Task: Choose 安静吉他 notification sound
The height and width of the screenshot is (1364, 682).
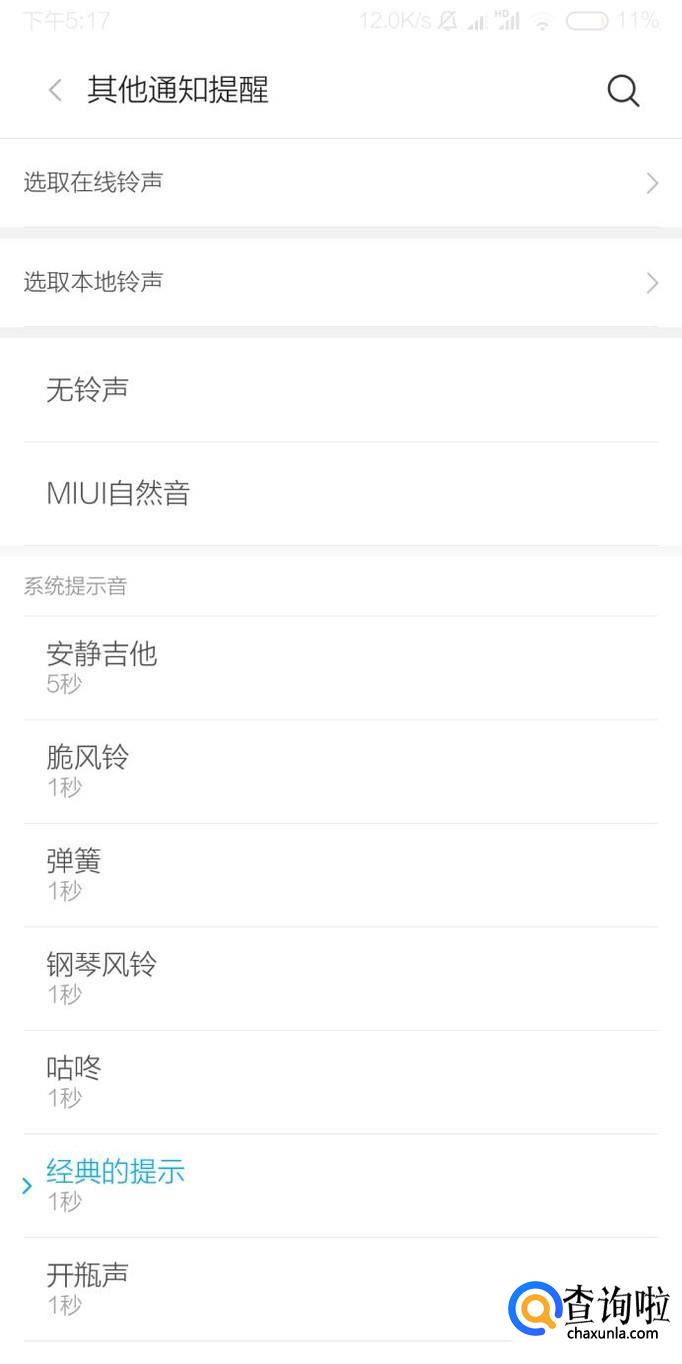Action: click(340, 667)
